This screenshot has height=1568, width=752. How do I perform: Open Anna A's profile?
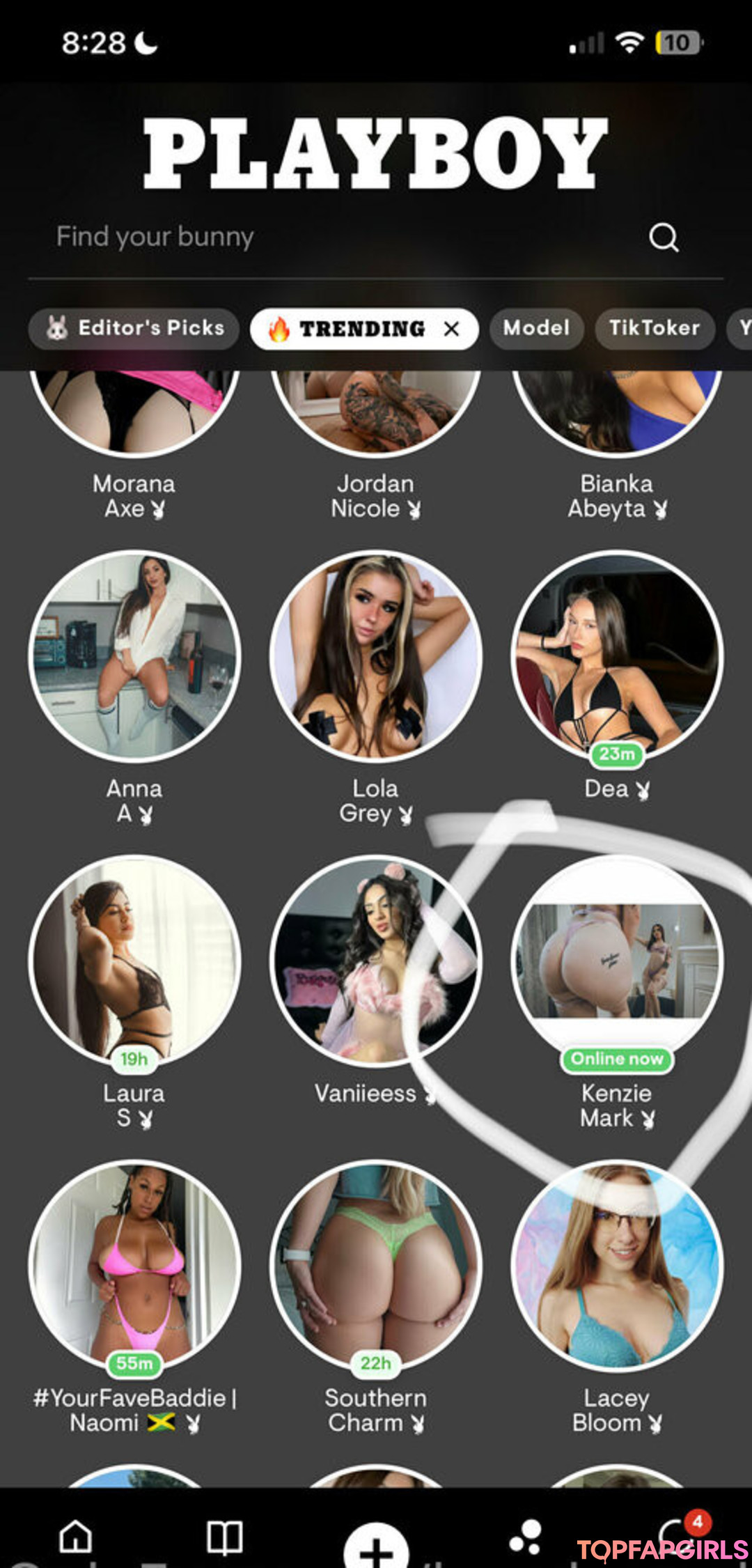134,656
